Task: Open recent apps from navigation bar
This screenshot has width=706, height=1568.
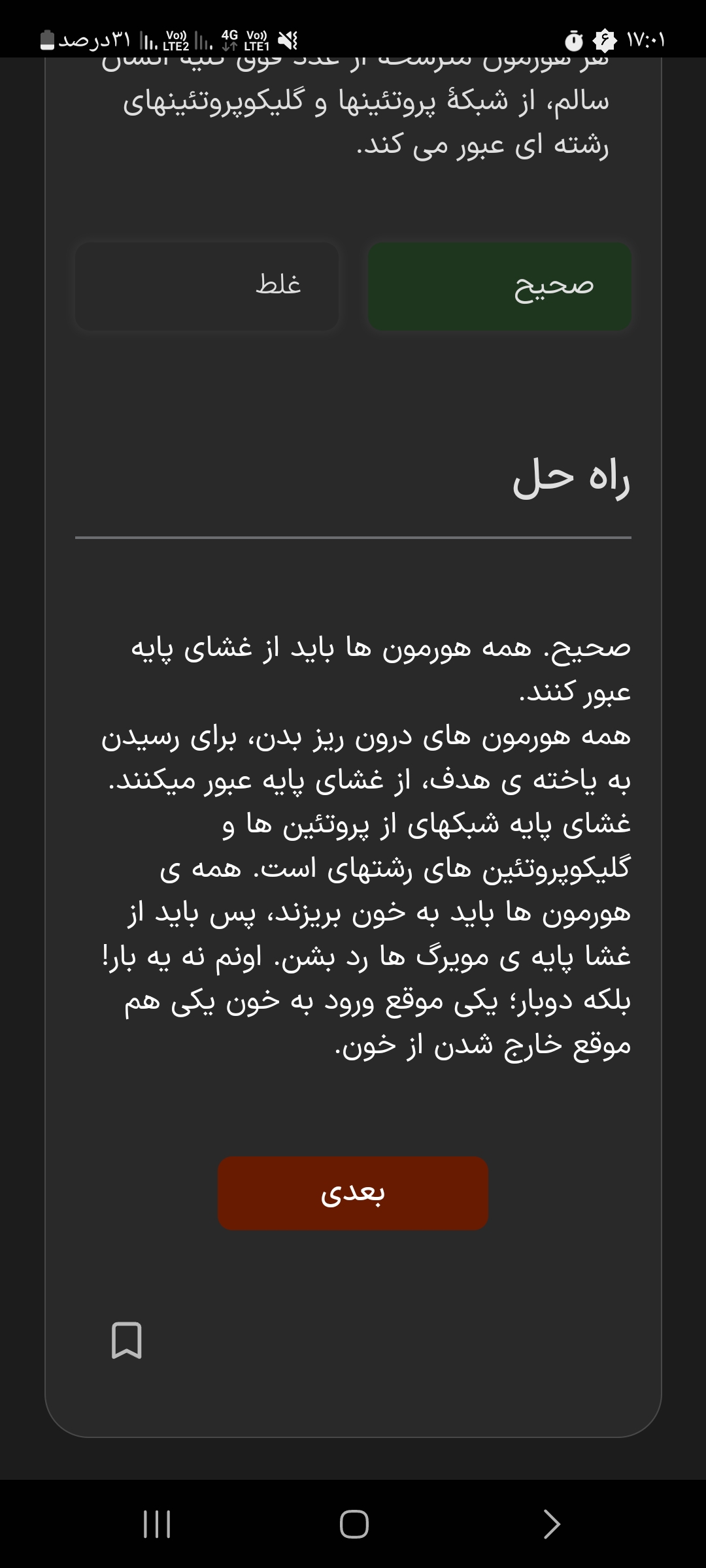Action: pyautogui.click(x=157, y=1524)
